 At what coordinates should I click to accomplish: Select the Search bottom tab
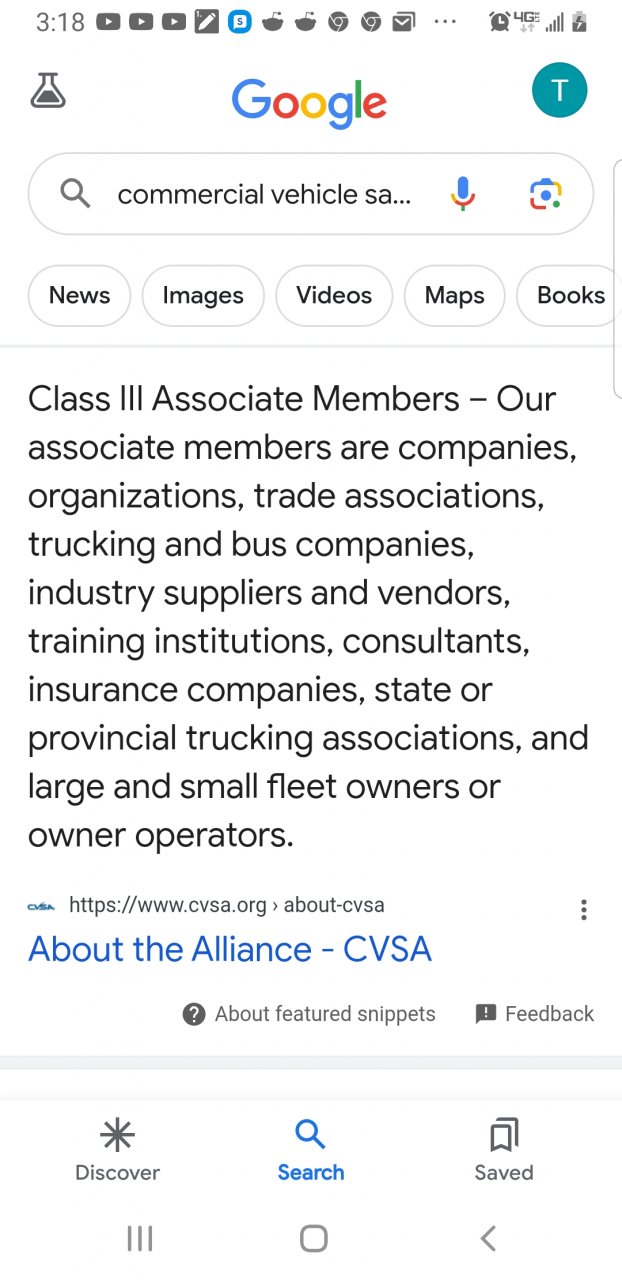tap(311, 1152)
